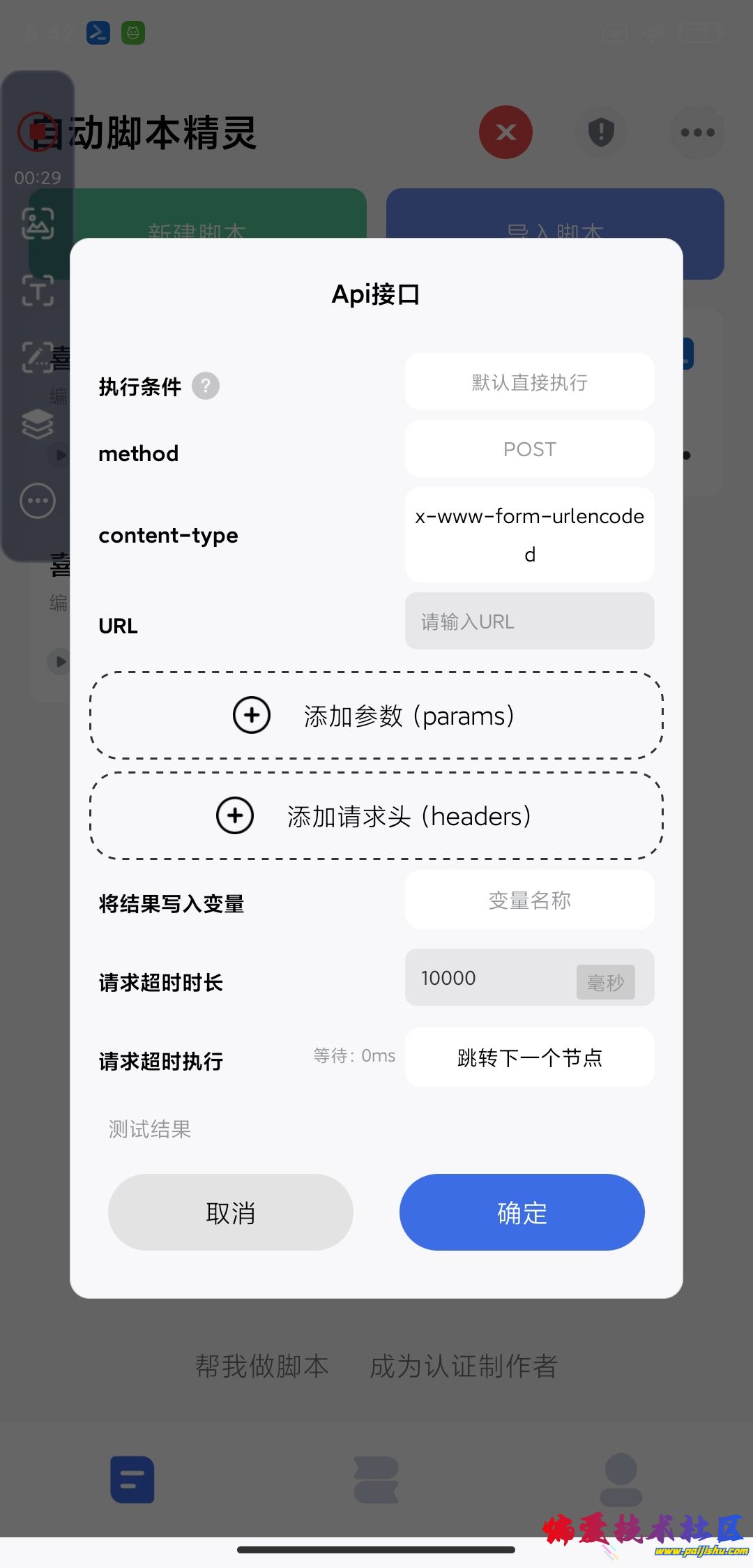The image size is (753, 1568).
Task: Confirm the Api settings with 确定
Action: [522, 1213]
